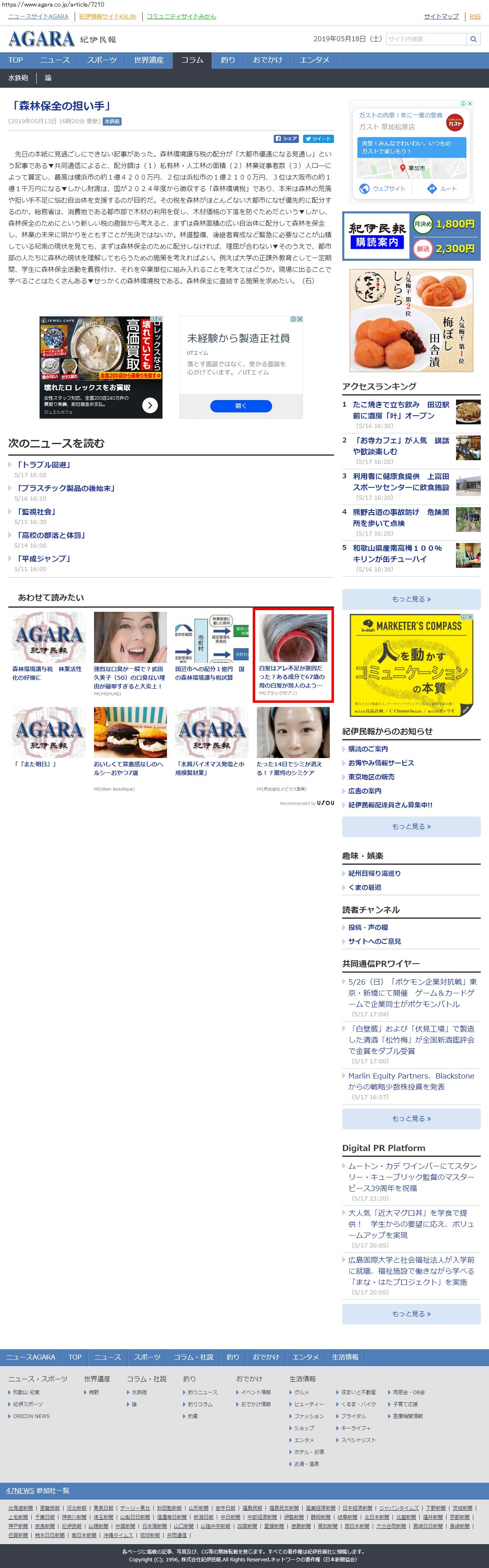
Task: Switch to the スポーツ tab
Action: coord(102,60)
